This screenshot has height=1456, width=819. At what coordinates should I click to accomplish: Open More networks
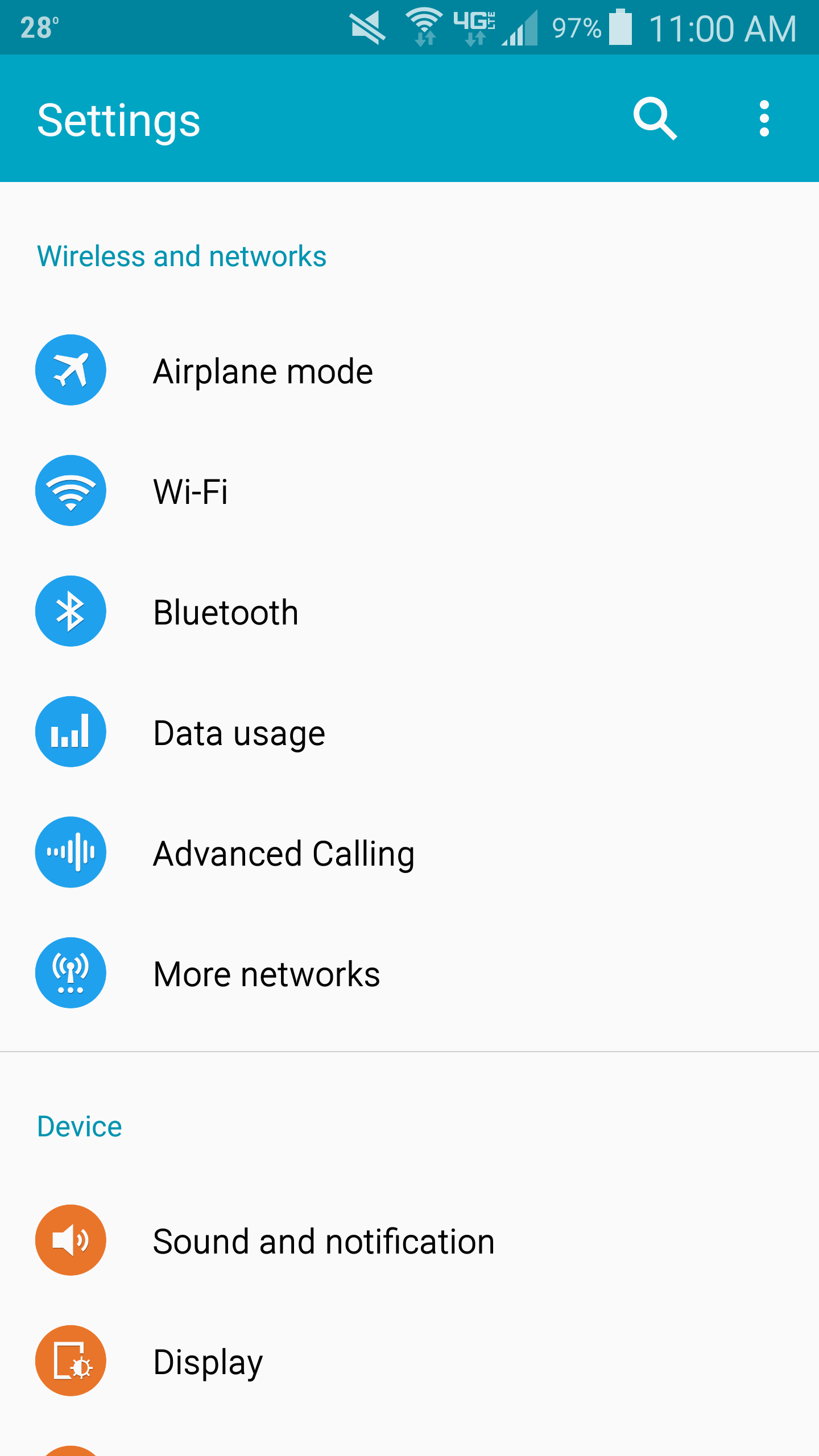click(266, 974)
